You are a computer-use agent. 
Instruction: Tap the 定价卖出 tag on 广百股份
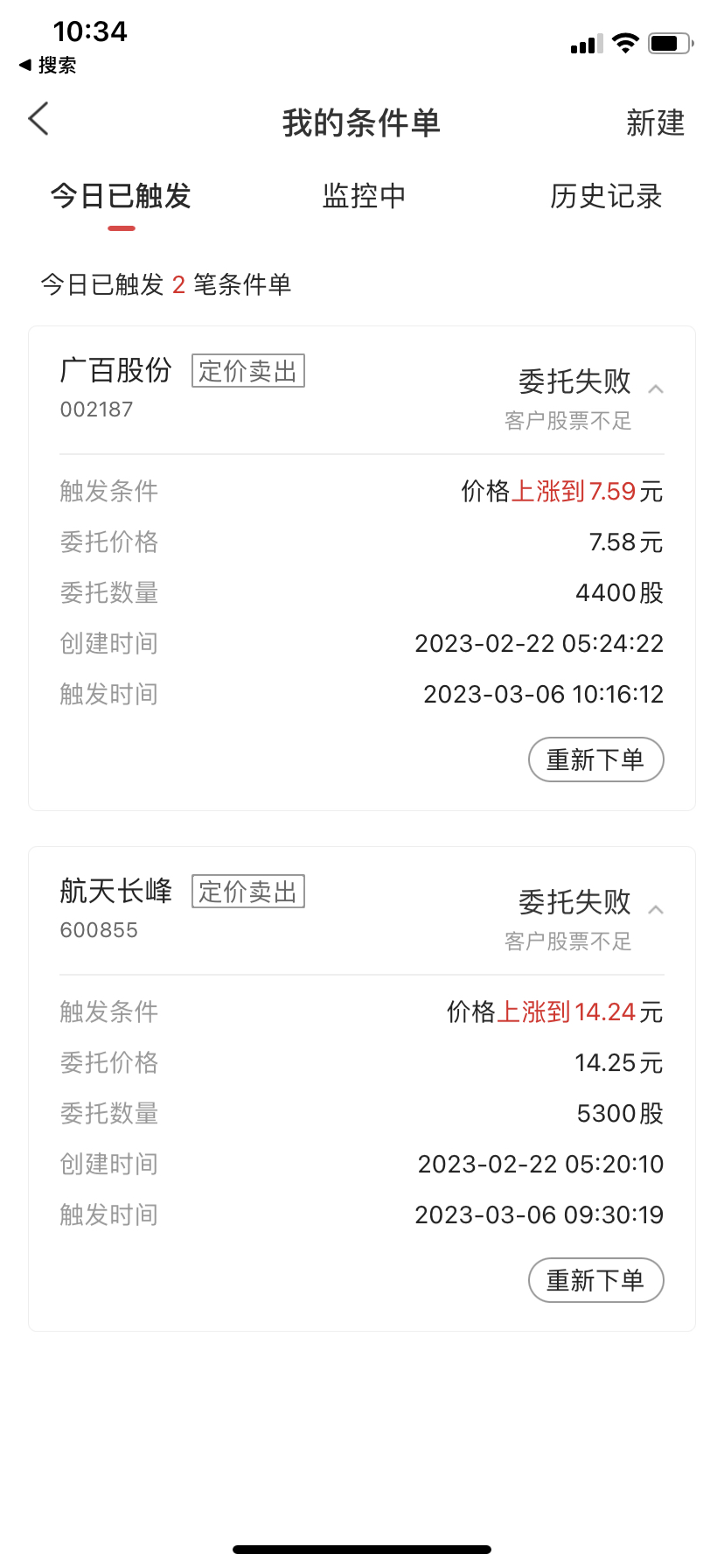point(247,371)
